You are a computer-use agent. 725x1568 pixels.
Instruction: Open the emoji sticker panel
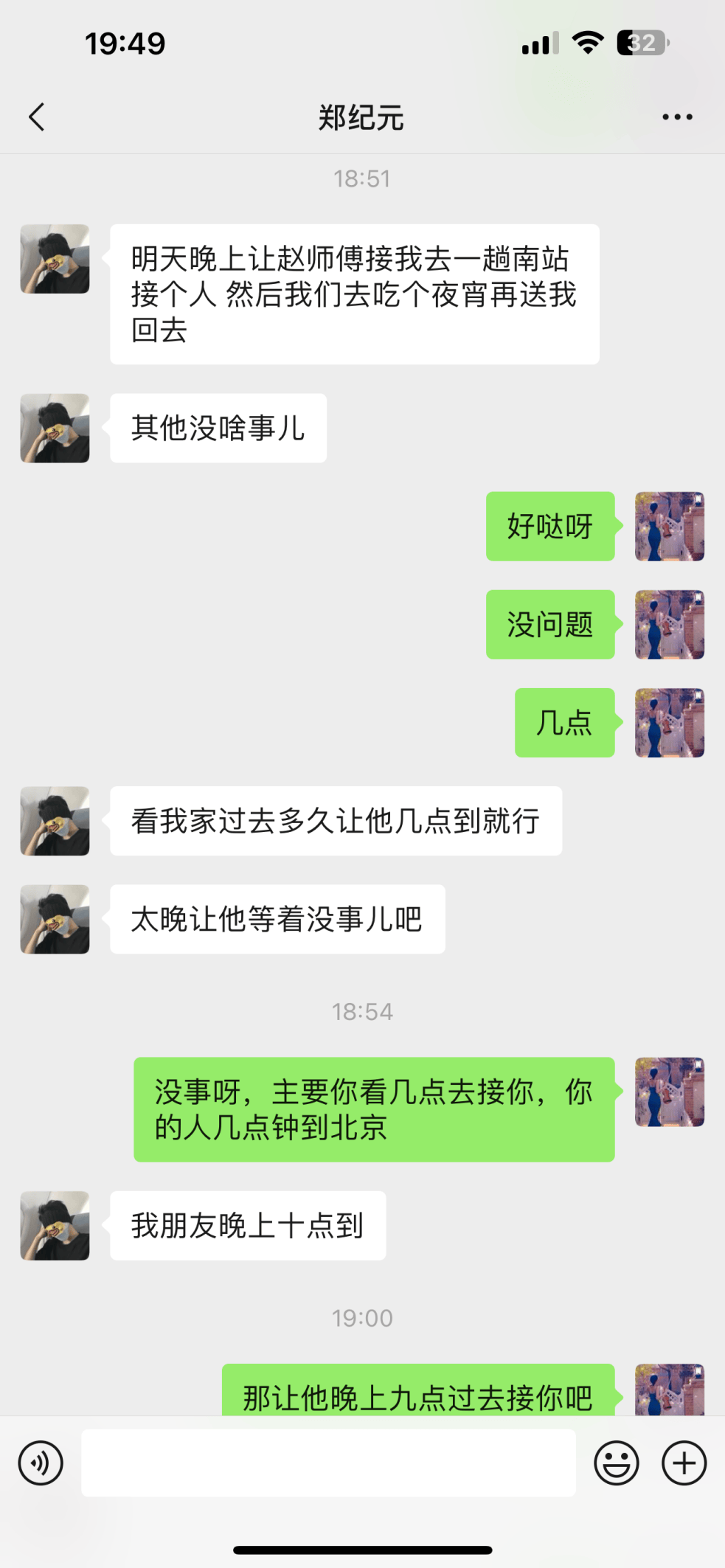[616, 1463]
